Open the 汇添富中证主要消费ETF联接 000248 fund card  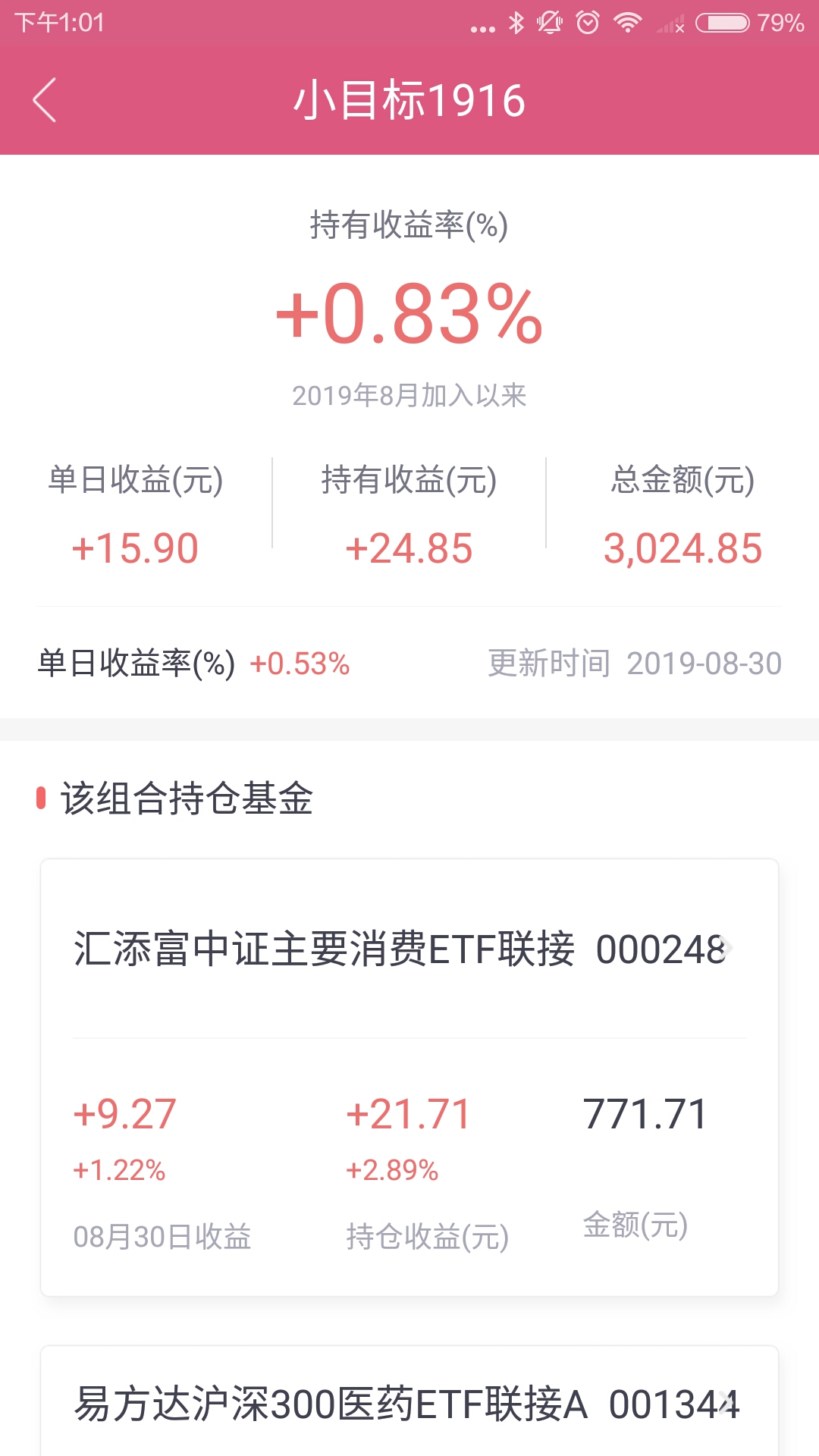coord(409,1078)
